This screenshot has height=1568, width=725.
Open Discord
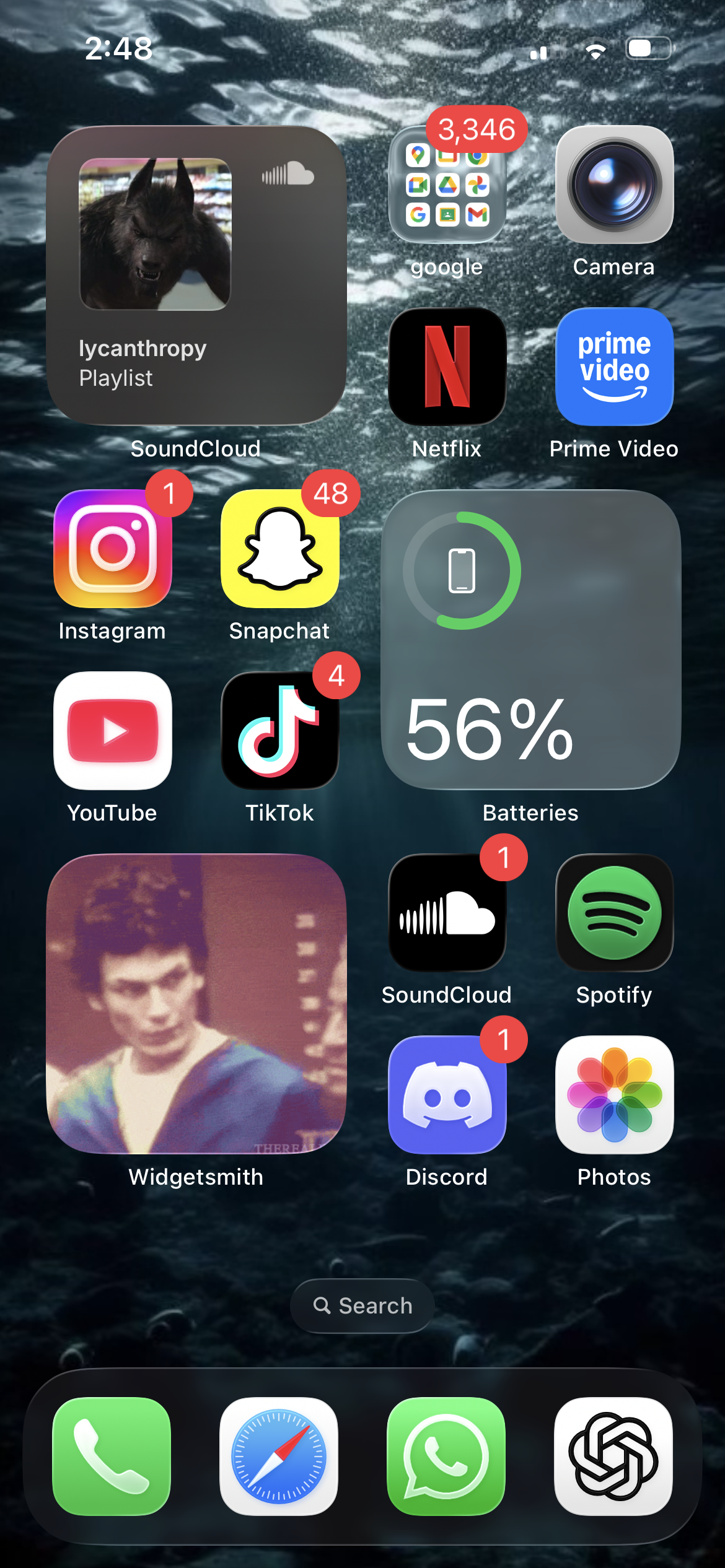pyautogui.click(x=447, y=1095)
